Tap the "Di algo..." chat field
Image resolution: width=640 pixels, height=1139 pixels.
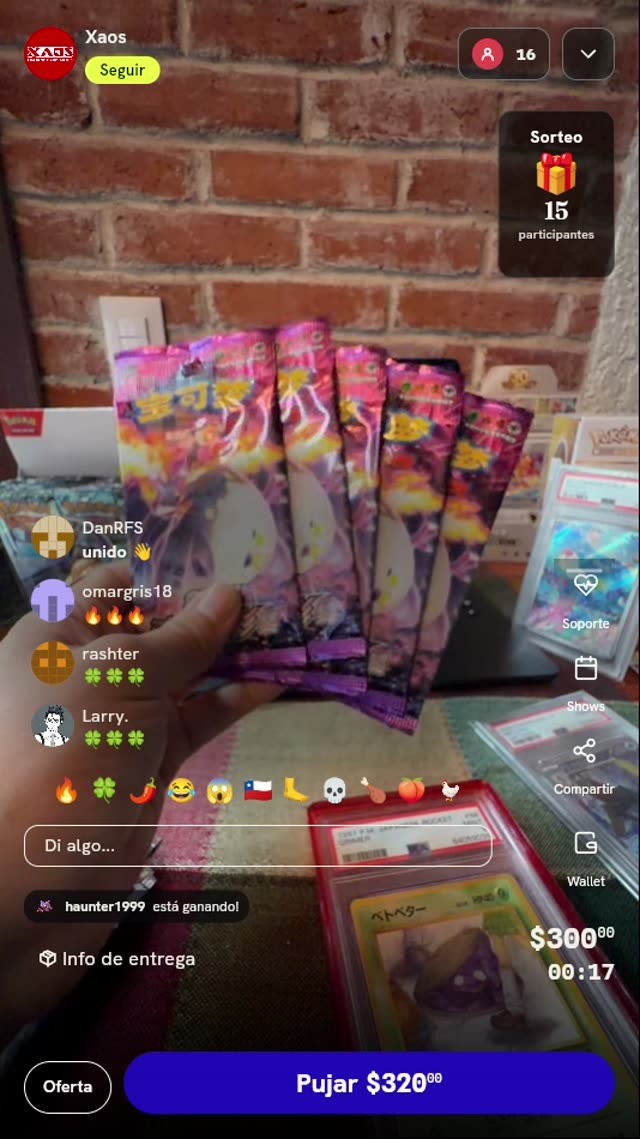pyautogui.click(x=258, y=846)
